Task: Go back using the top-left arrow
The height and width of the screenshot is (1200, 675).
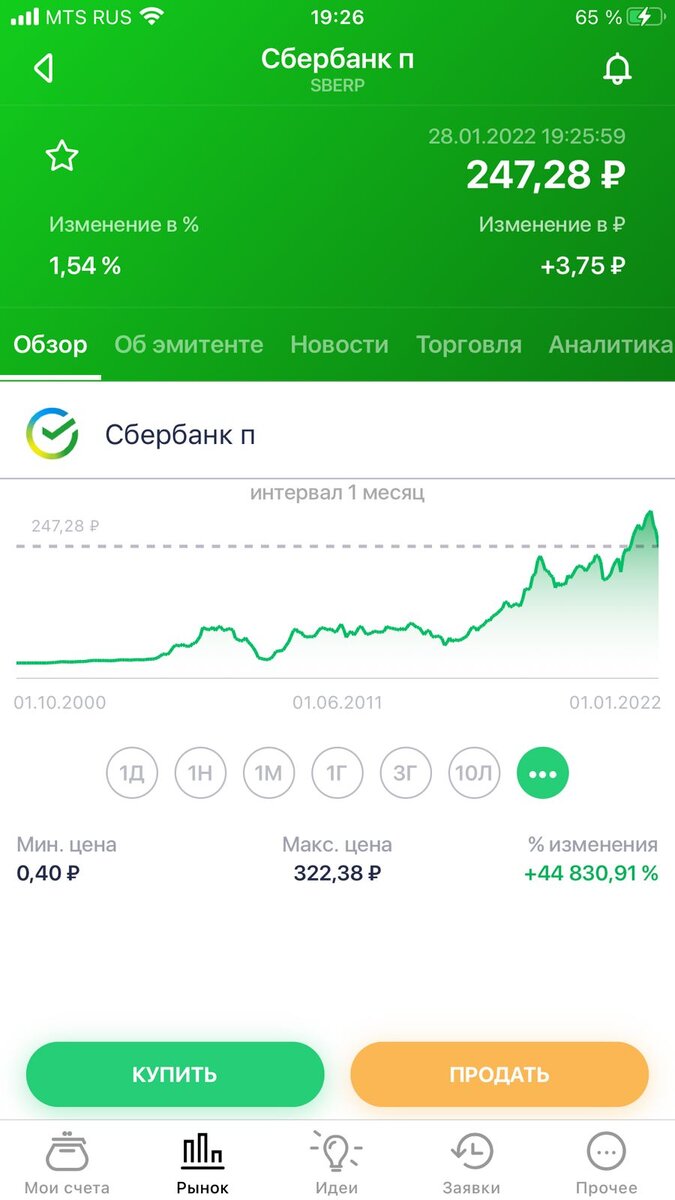Action: tap(43, 69)
